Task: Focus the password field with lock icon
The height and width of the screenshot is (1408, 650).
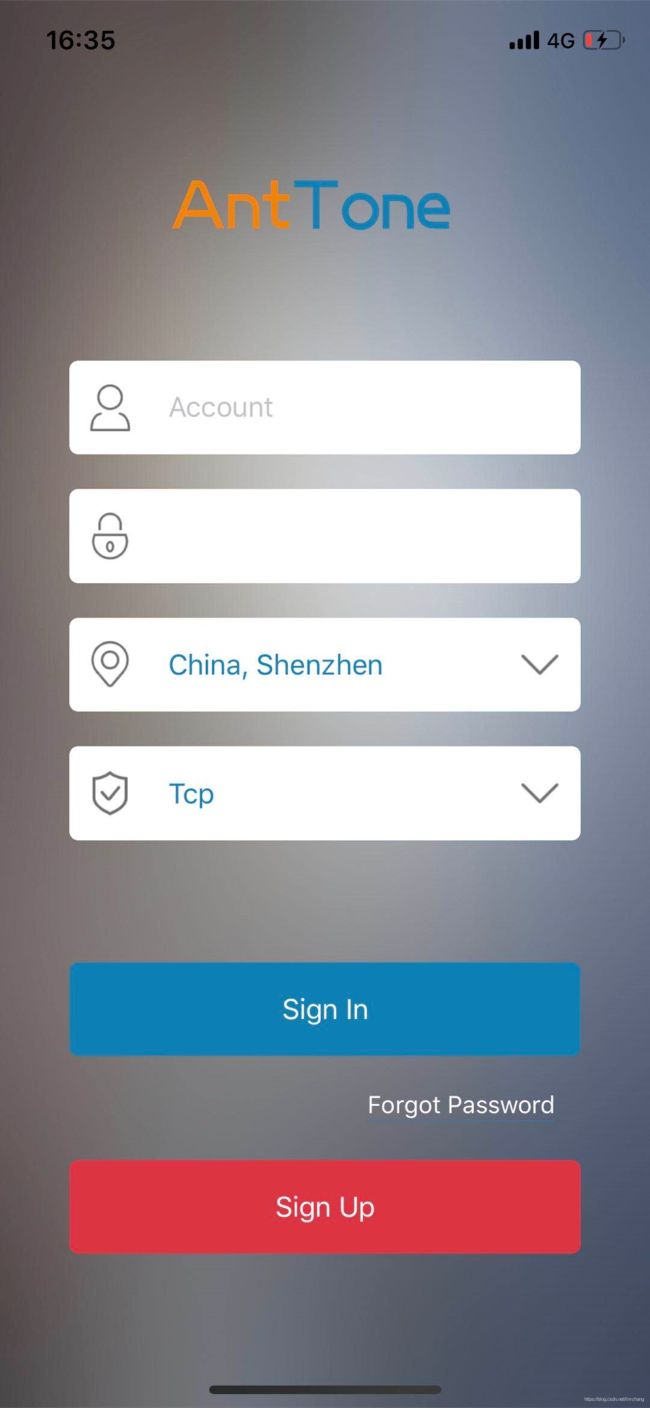Action: 360,536
